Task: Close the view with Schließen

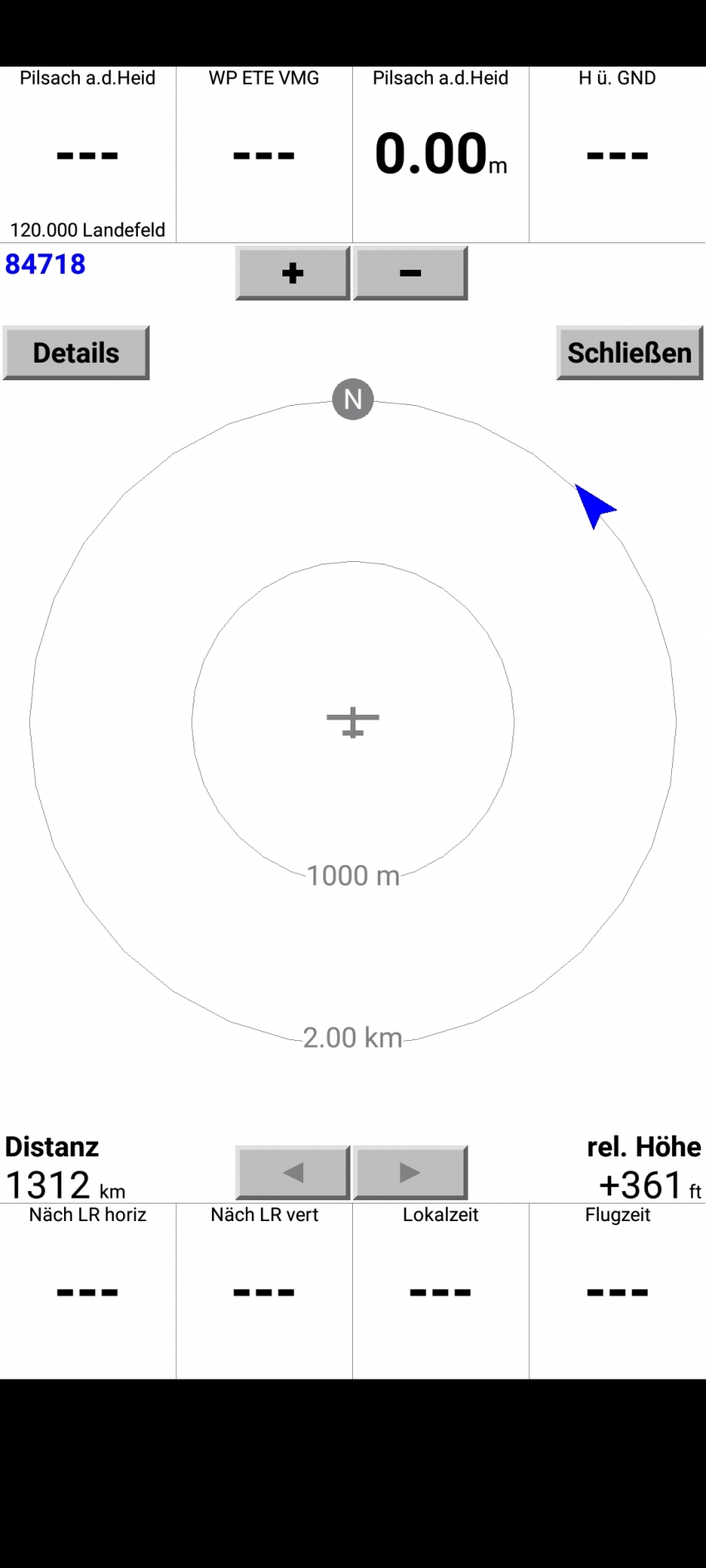Action: point(630,353)
